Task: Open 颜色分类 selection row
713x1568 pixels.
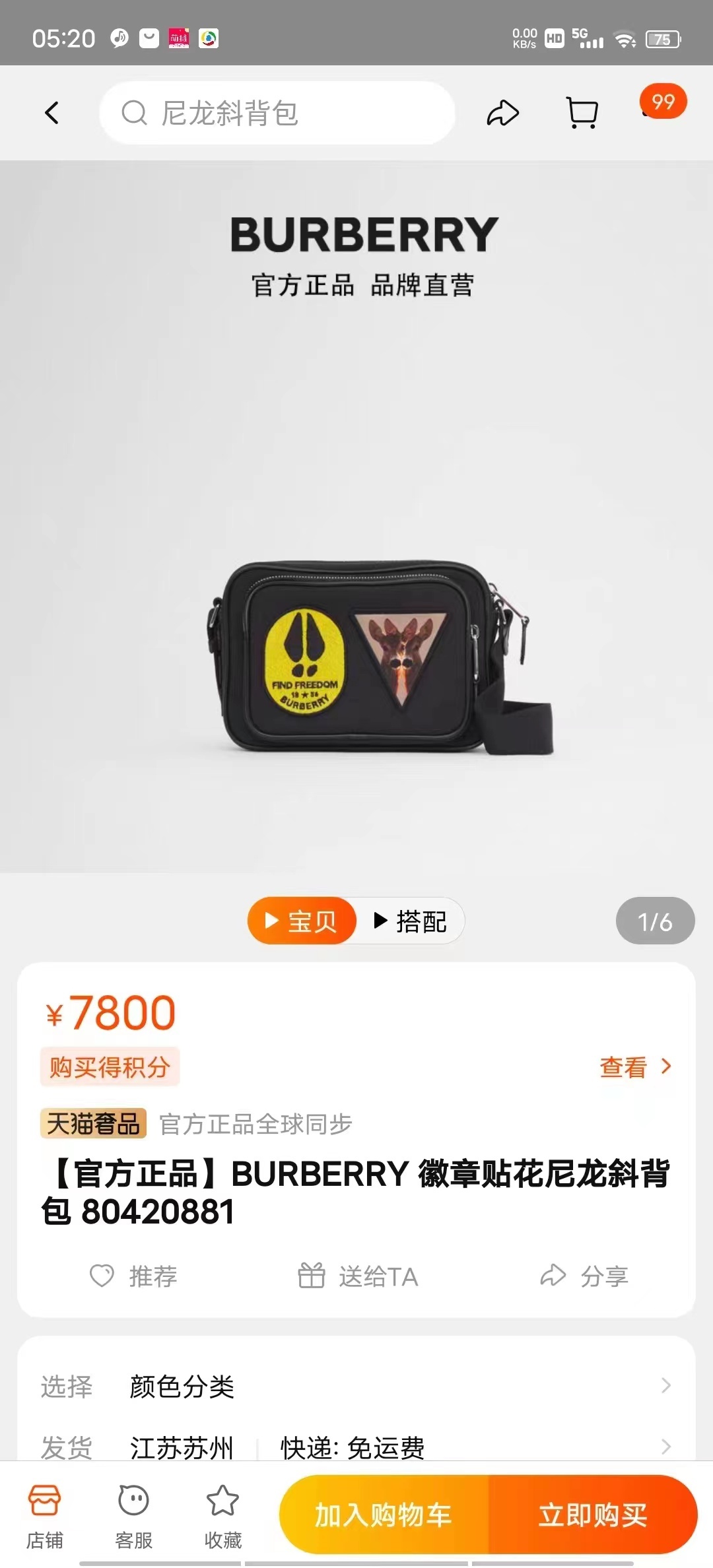Action: [356, 1386]
